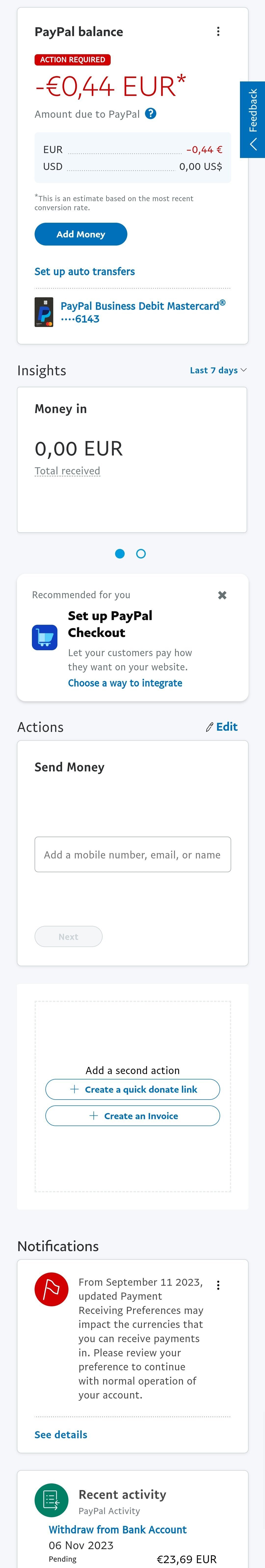Image resolution: width=265 pixels, height=1568 pixels.
Task: View Total received details
Action: [x=67, y=471]
